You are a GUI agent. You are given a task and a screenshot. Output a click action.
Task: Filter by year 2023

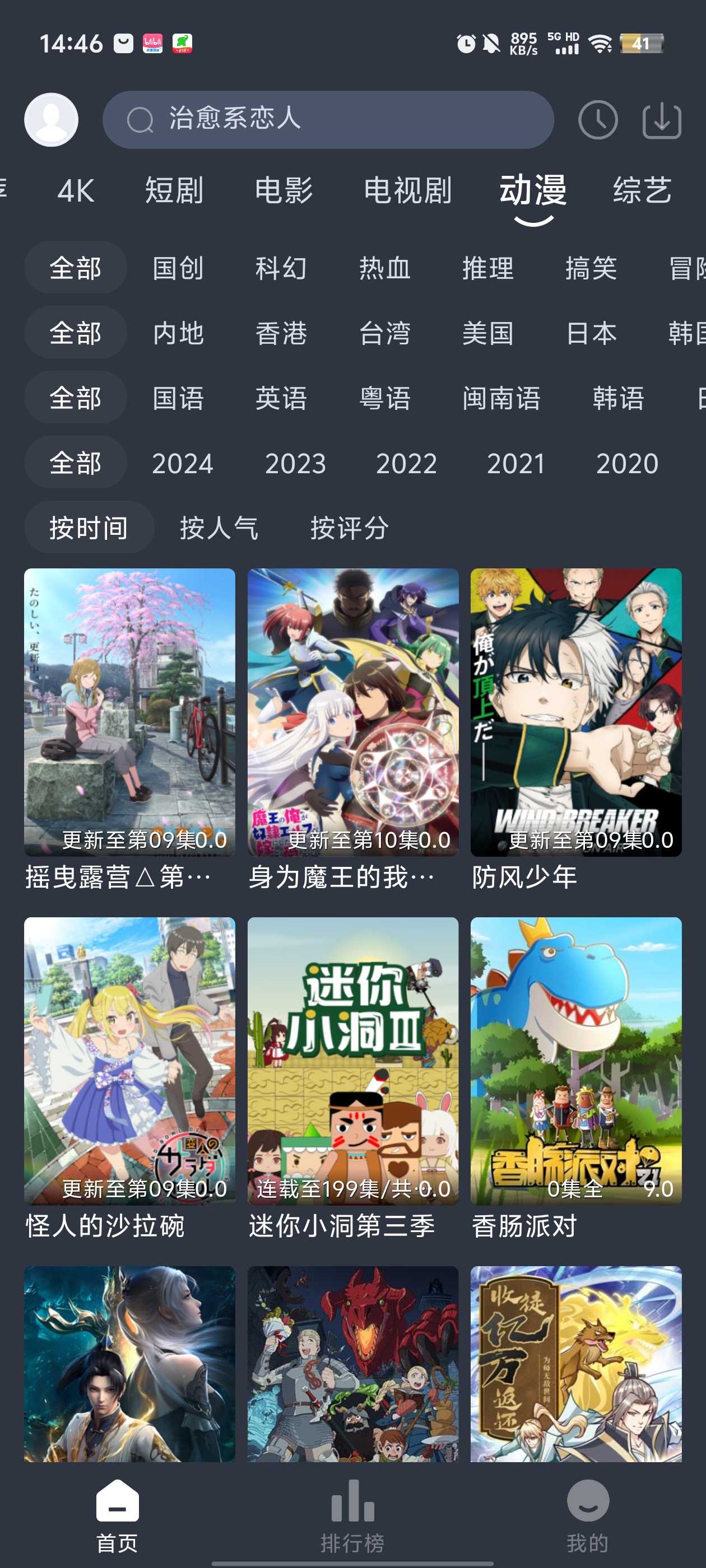(295, 463)
